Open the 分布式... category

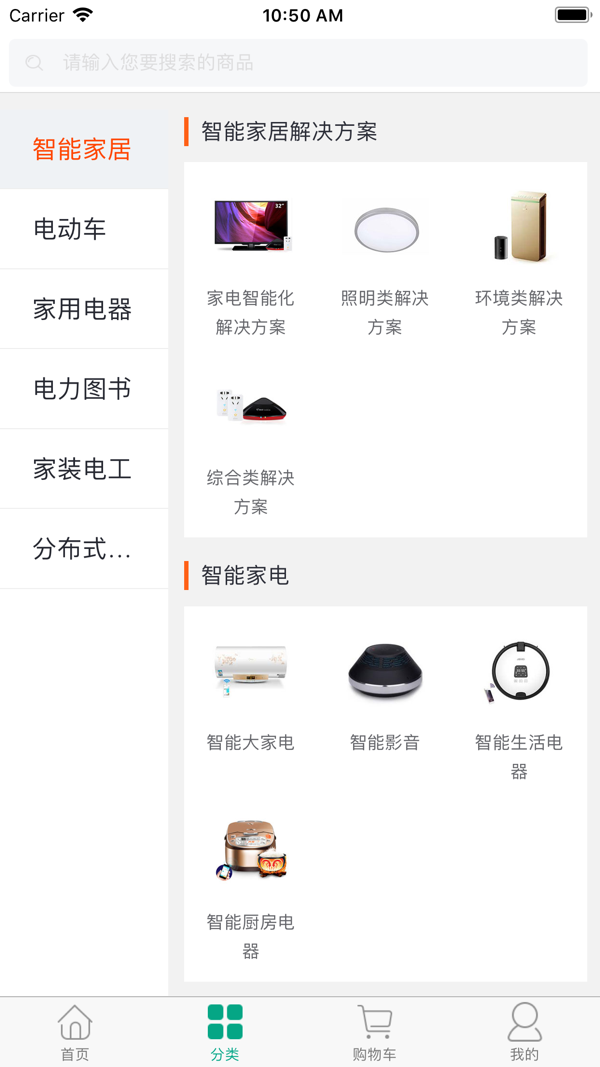coord(84,549)
